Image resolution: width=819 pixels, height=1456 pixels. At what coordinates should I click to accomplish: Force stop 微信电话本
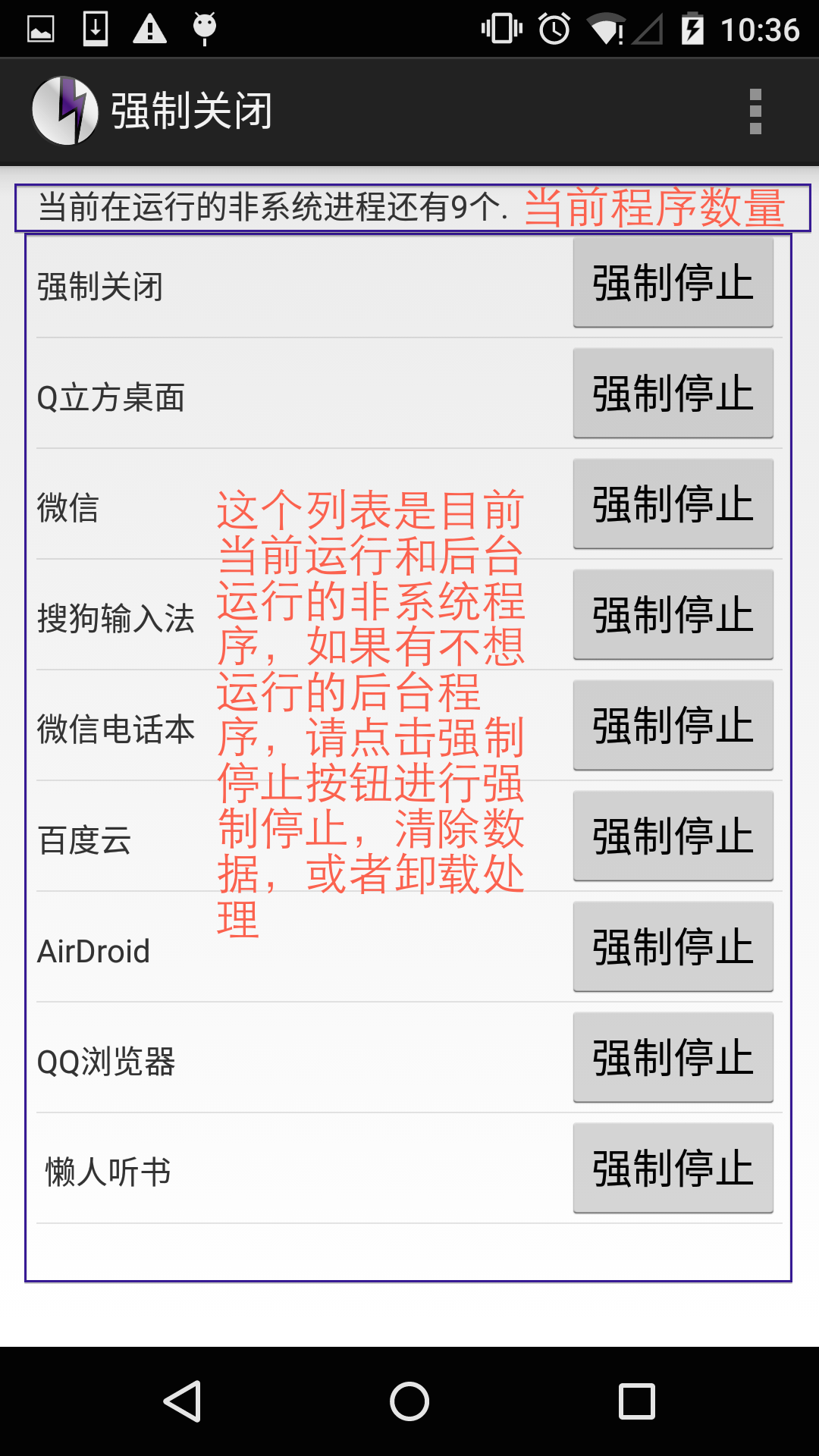click(673, 726)
